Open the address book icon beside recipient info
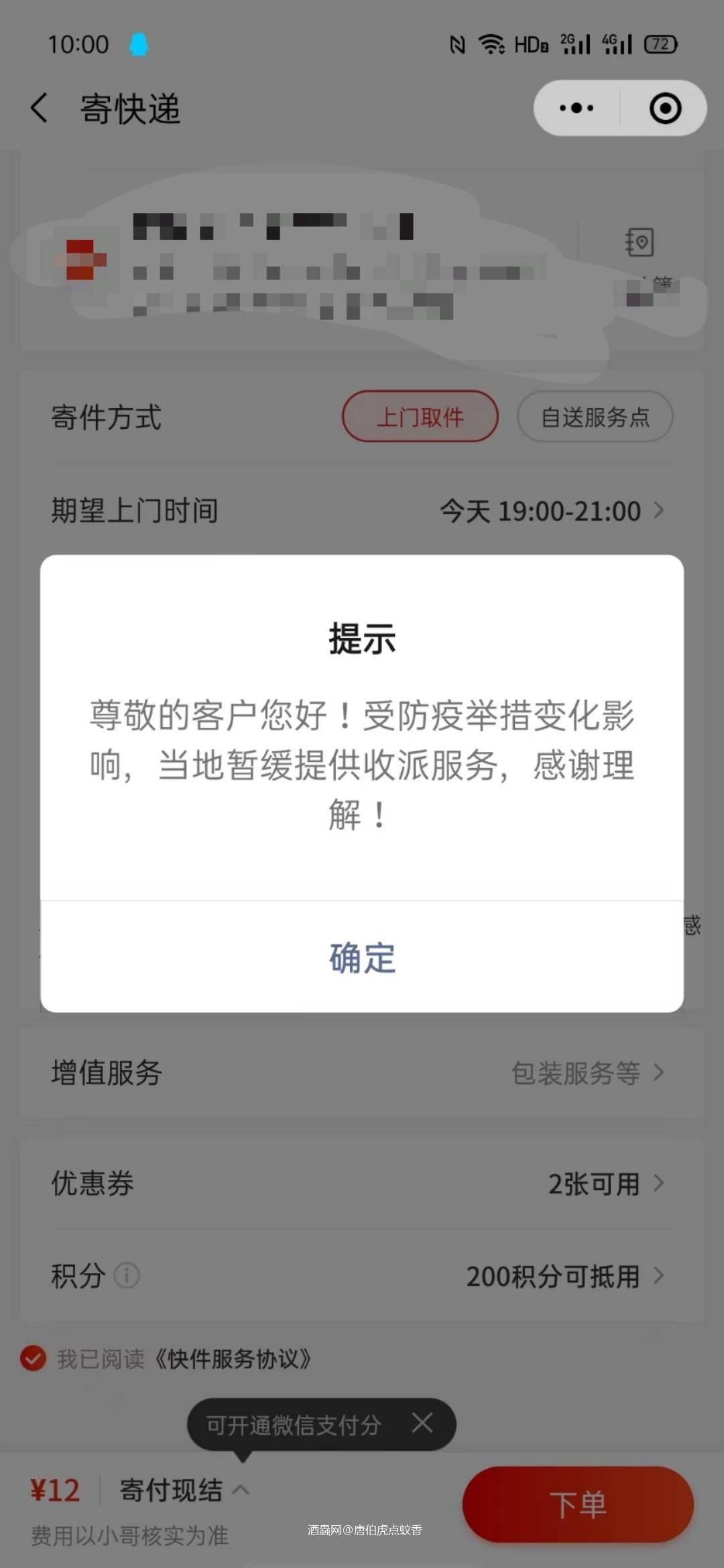Image resolution: width=724 pixels, height=1568 pixels. [x=639, y=243]
